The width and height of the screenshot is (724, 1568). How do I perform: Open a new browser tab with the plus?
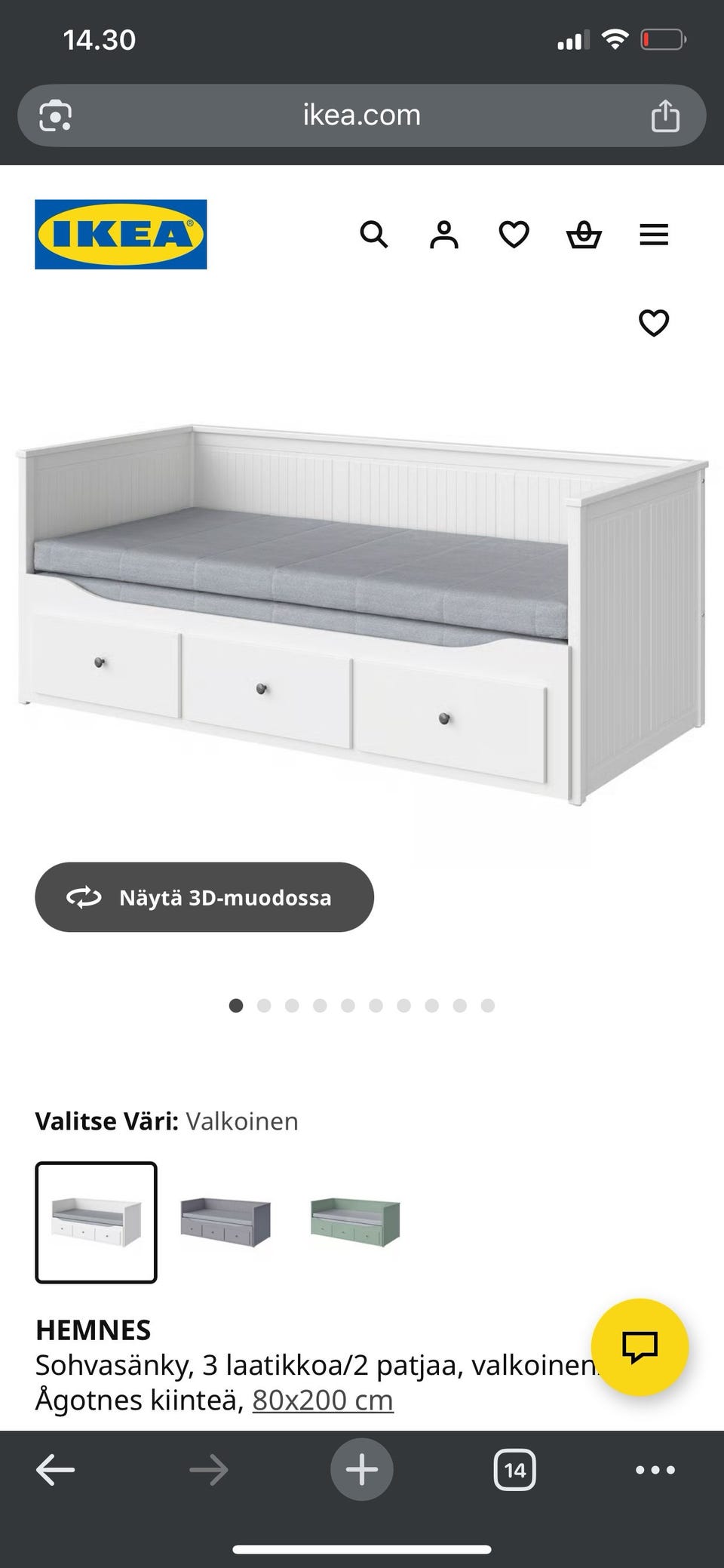pos(362,1468)
